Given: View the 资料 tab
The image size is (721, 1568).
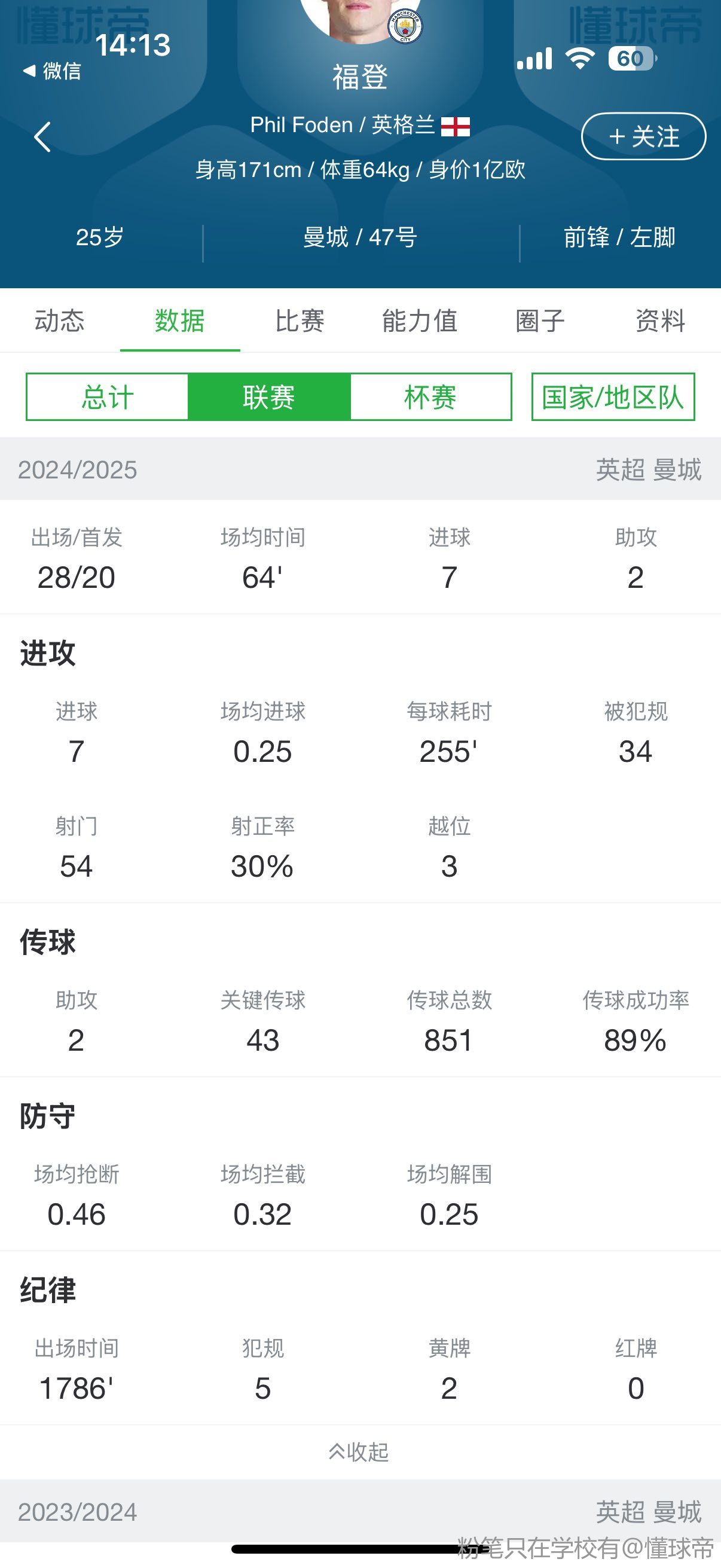Looking at the screenshot, I should (660, 321).
